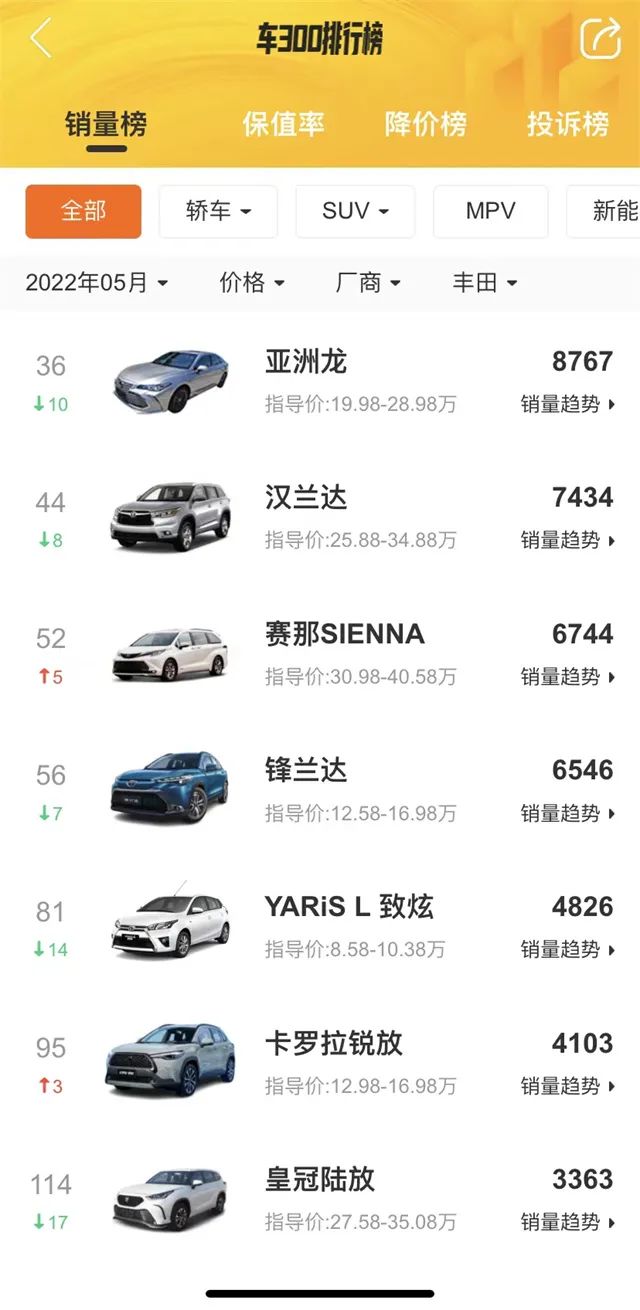Viewport: 640px width, 1310px height.
Task: View 销量趋势 for 卡罗拉锐放
Action: pos(567,1086)
